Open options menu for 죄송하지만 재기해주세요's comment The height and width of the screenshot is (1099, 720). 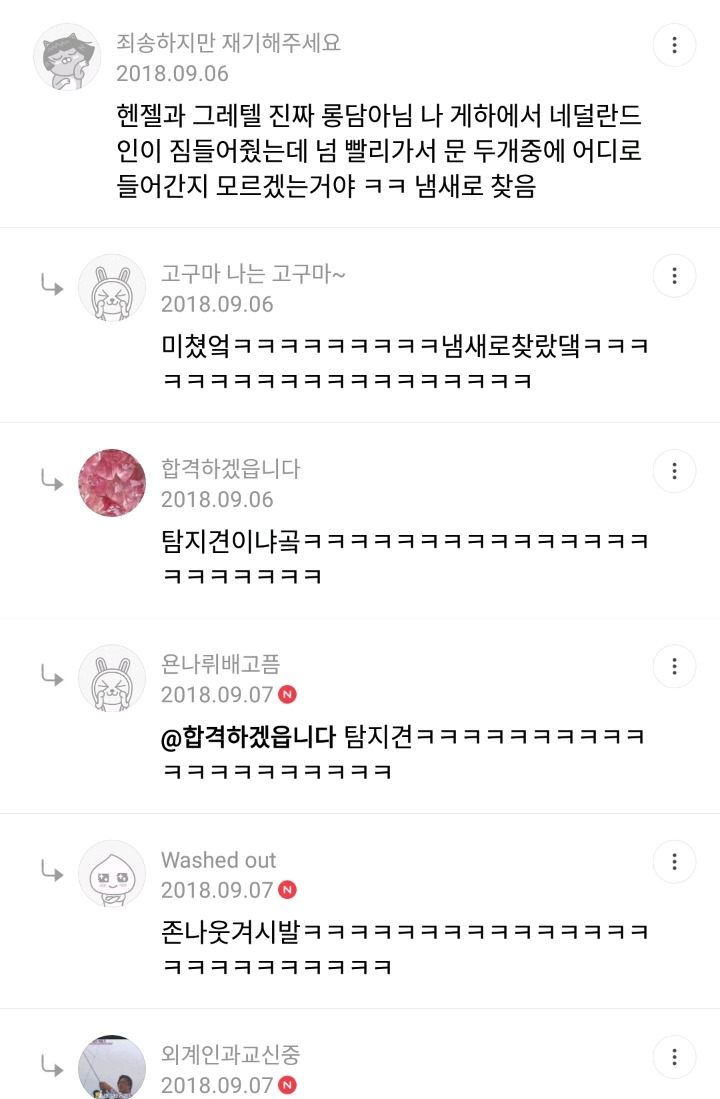tap(675, 45)
